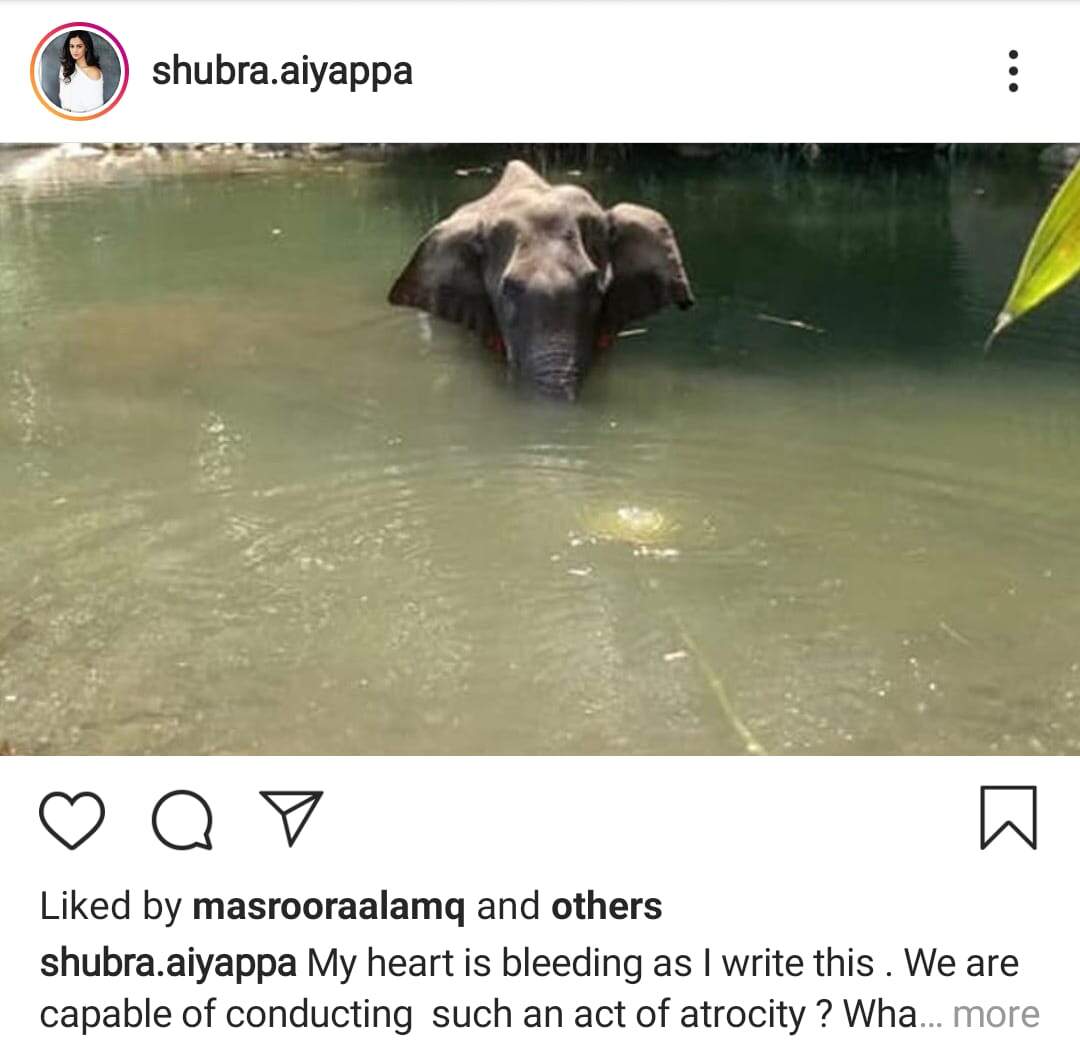Image resolution: width=1080 pixels, height=1050 pixels.
Task: Open the elephant photo post
Action: click(540, 450)
